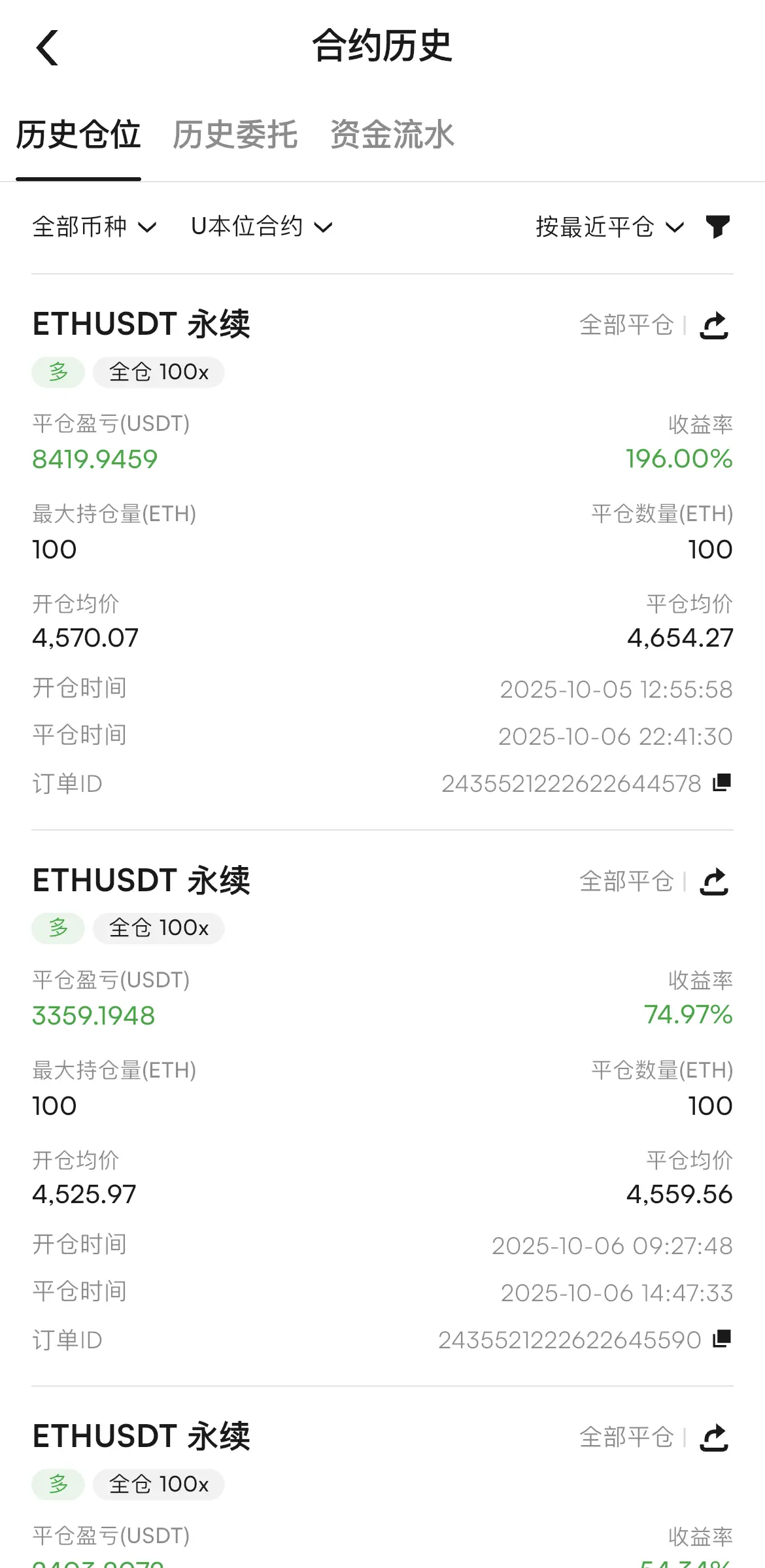Open the filter funnel icon
The height and width of the screenshot is (1568, 765).
pos(717,227)
